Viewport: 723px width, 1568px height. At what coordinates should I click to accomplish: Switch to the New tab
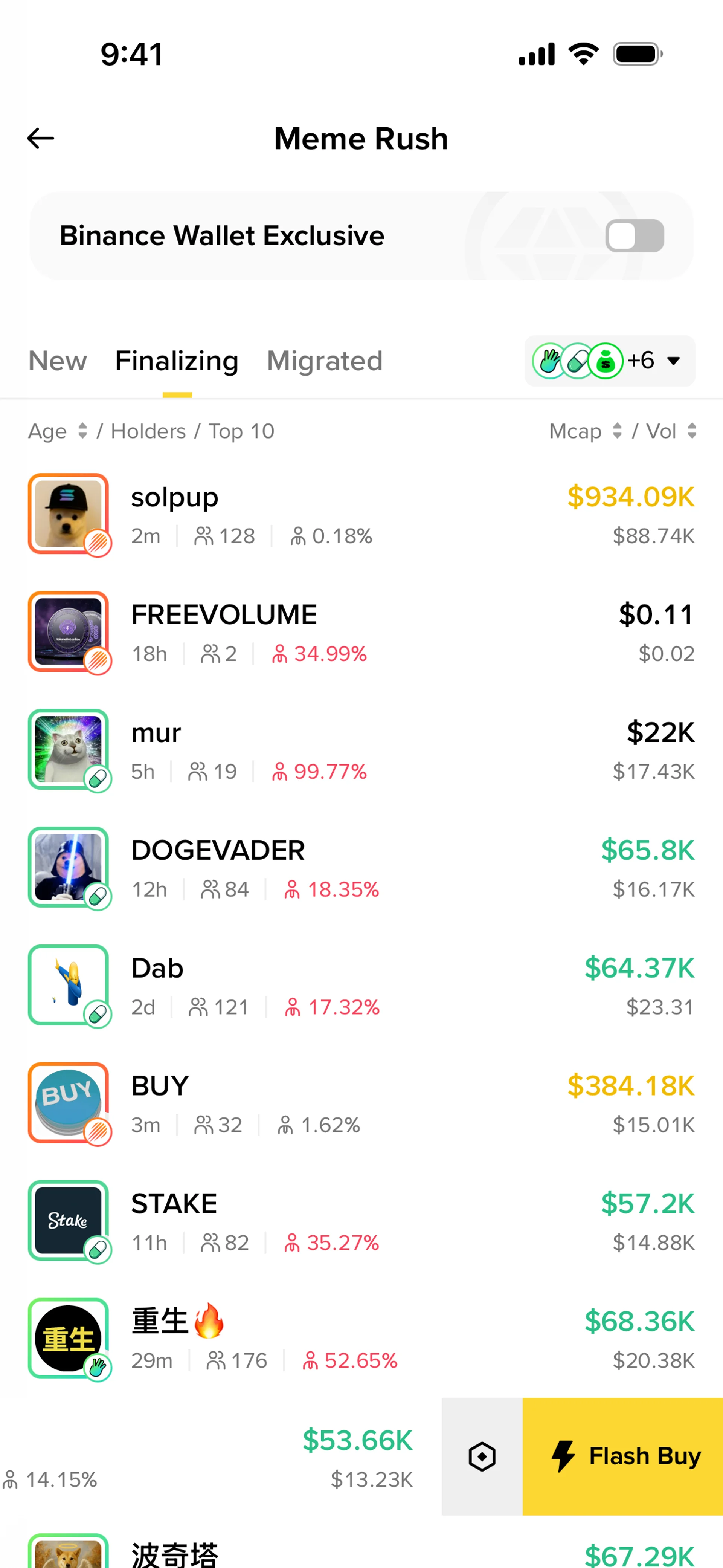(58, 361)
